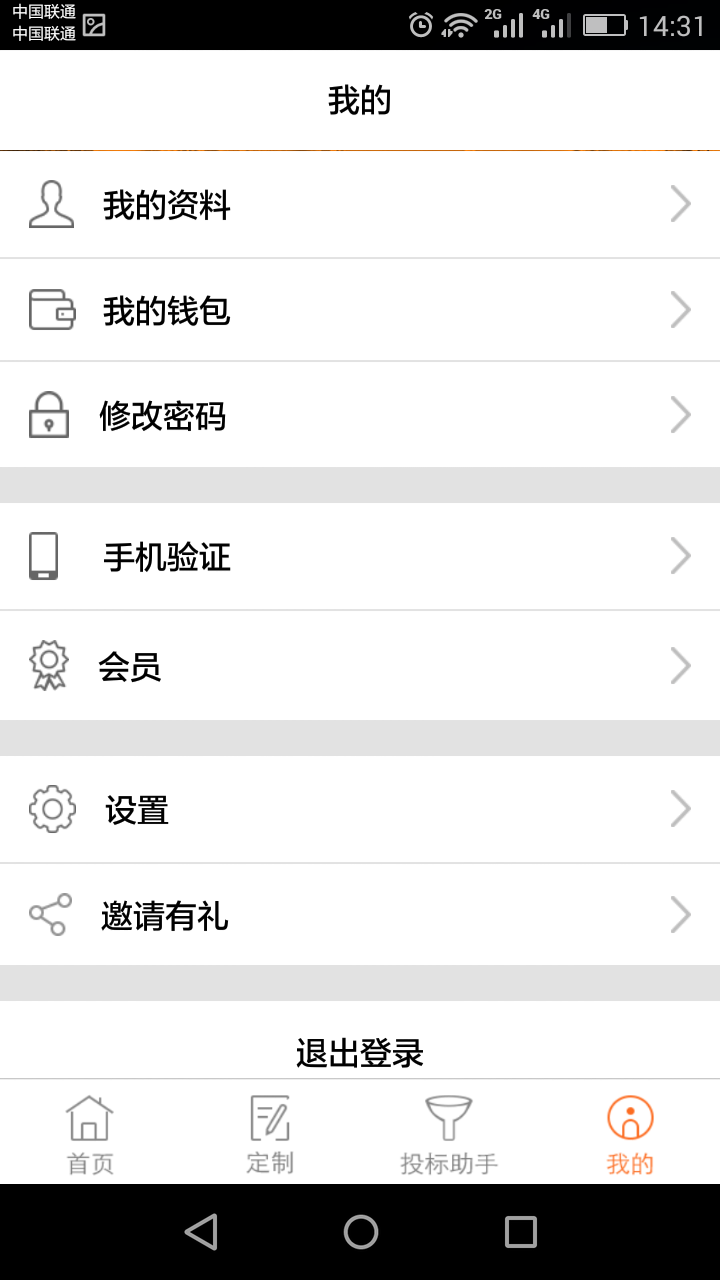
Task: Open the 设置 row via its arrow
Action: coord(680,809)
